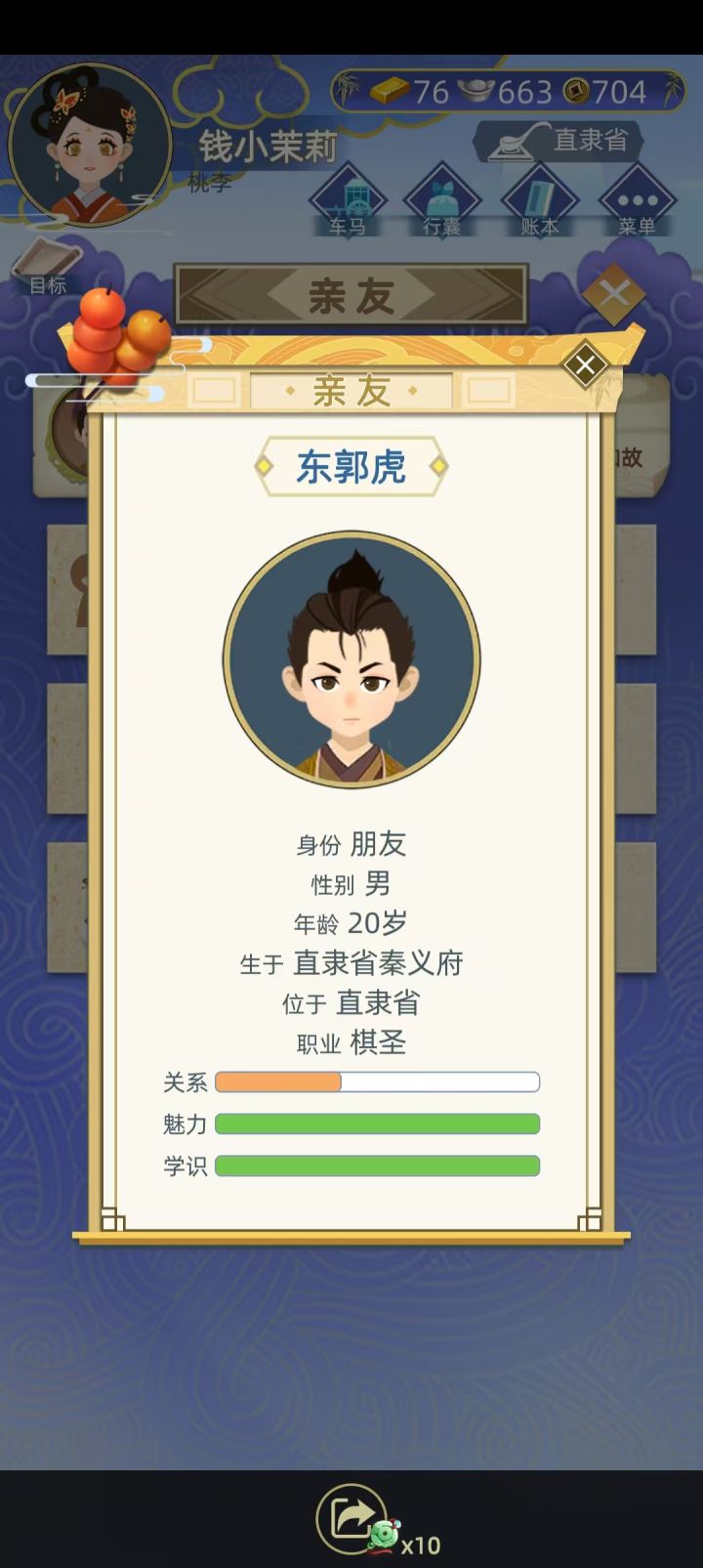Tap 东郭虎's character portrait
The image size is (703, 1568).
351,659
